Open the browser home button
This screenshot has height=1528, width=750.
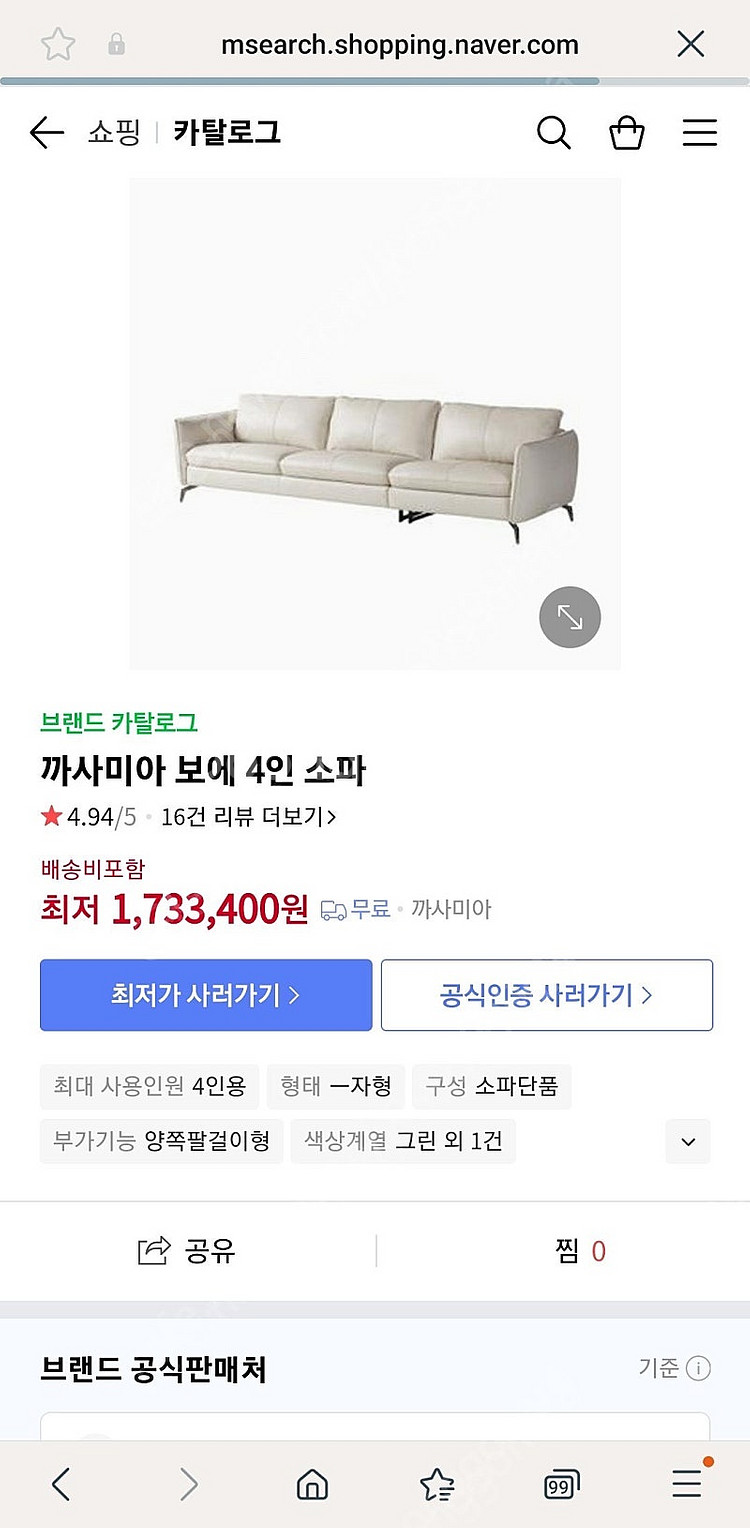pos(312,1485)
